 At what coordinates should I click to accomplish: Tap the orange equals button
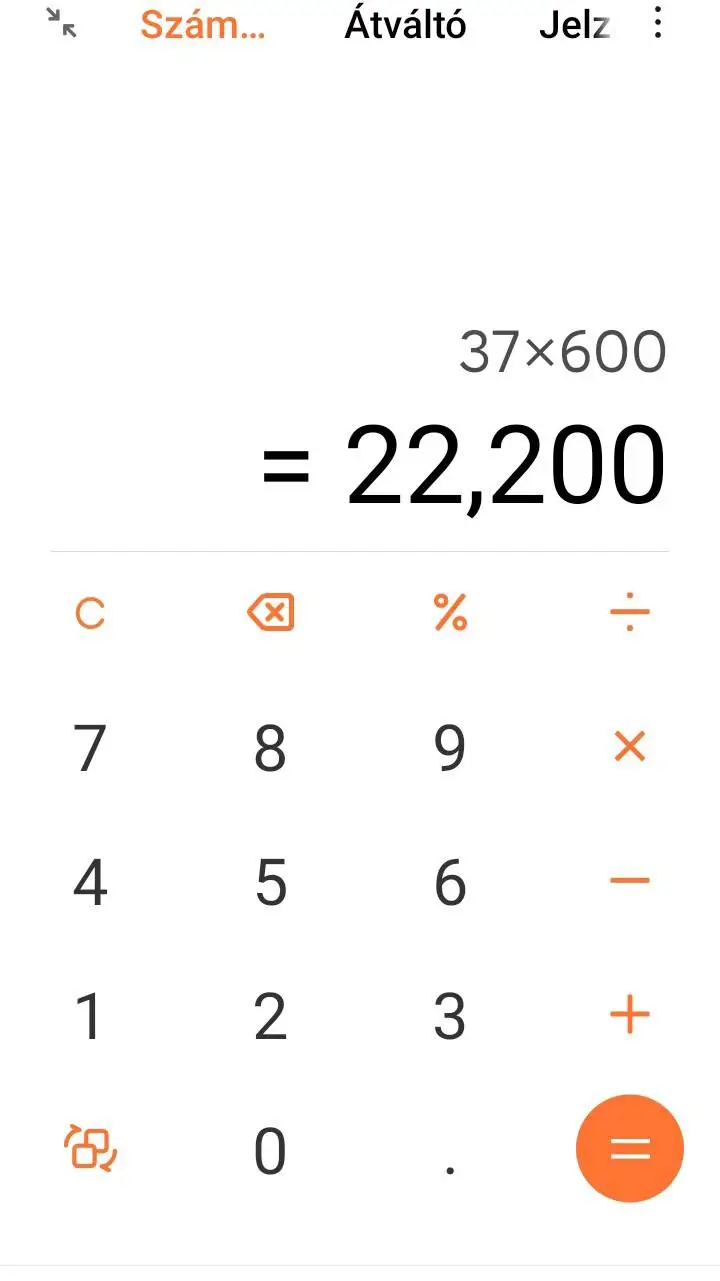tap(630, 1149)
